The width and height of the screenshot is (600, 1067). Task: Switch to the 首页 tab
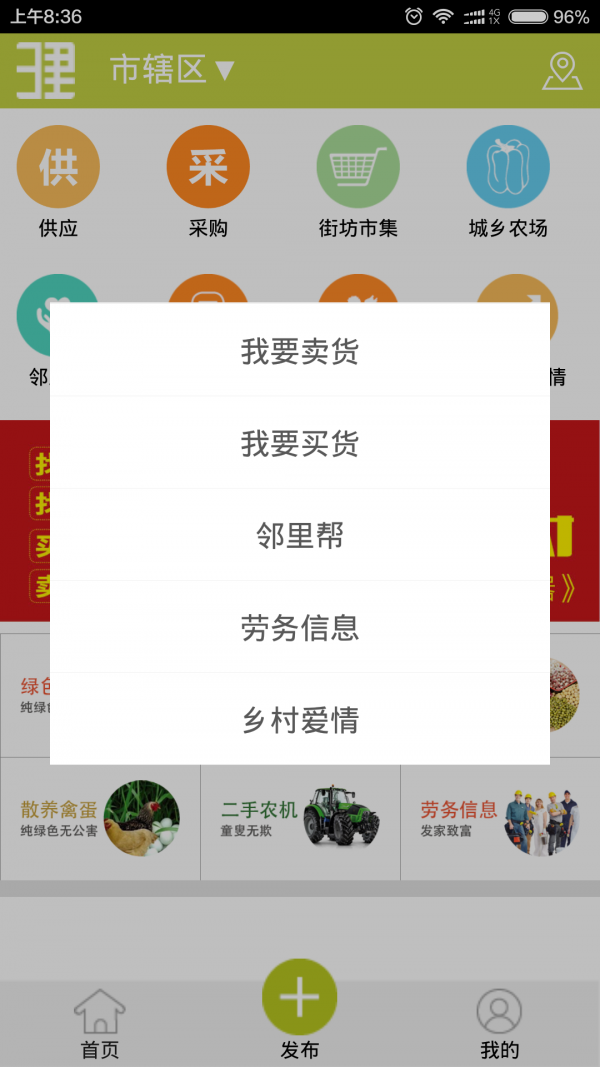click(x=100, y=1023)
